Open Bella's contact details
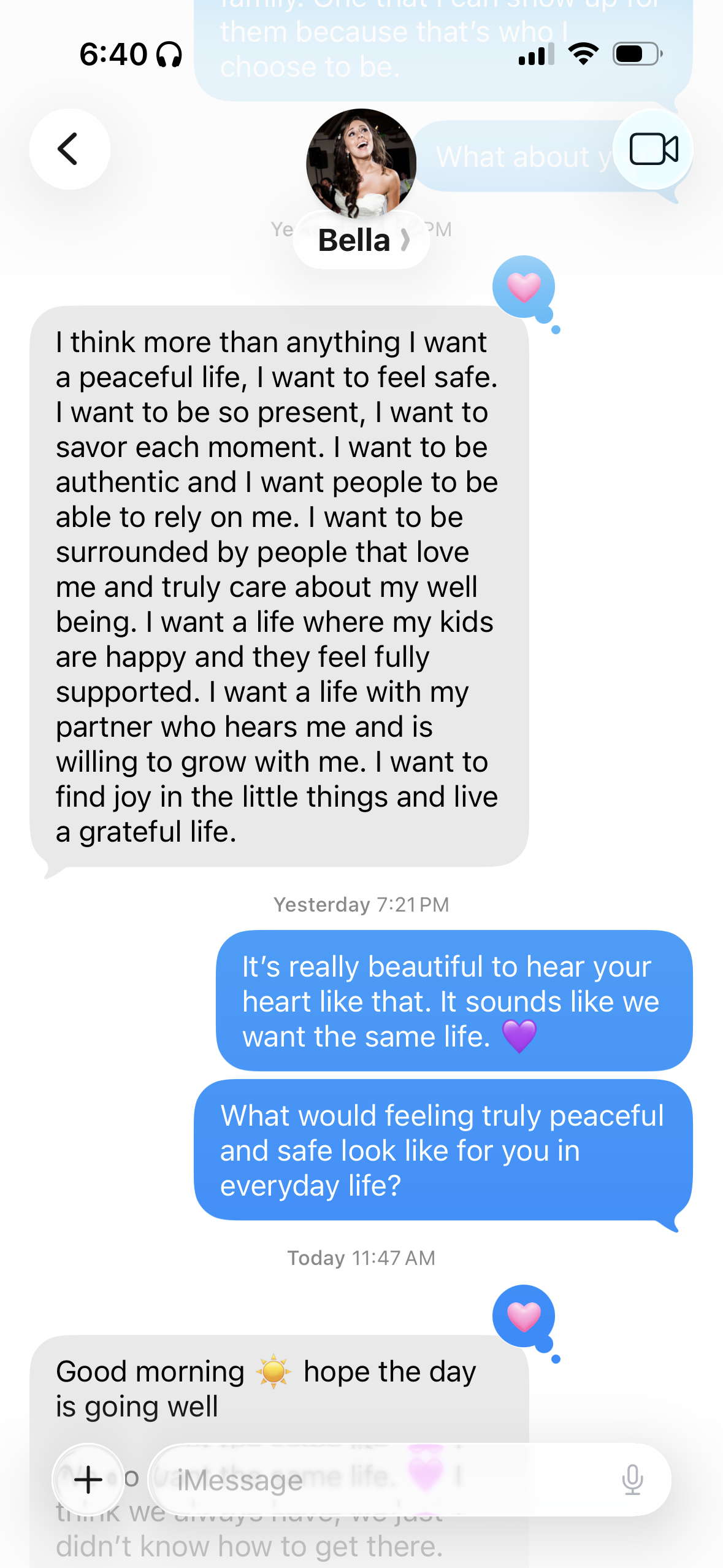Screen dimensions: 723x1568 [362, 240]
